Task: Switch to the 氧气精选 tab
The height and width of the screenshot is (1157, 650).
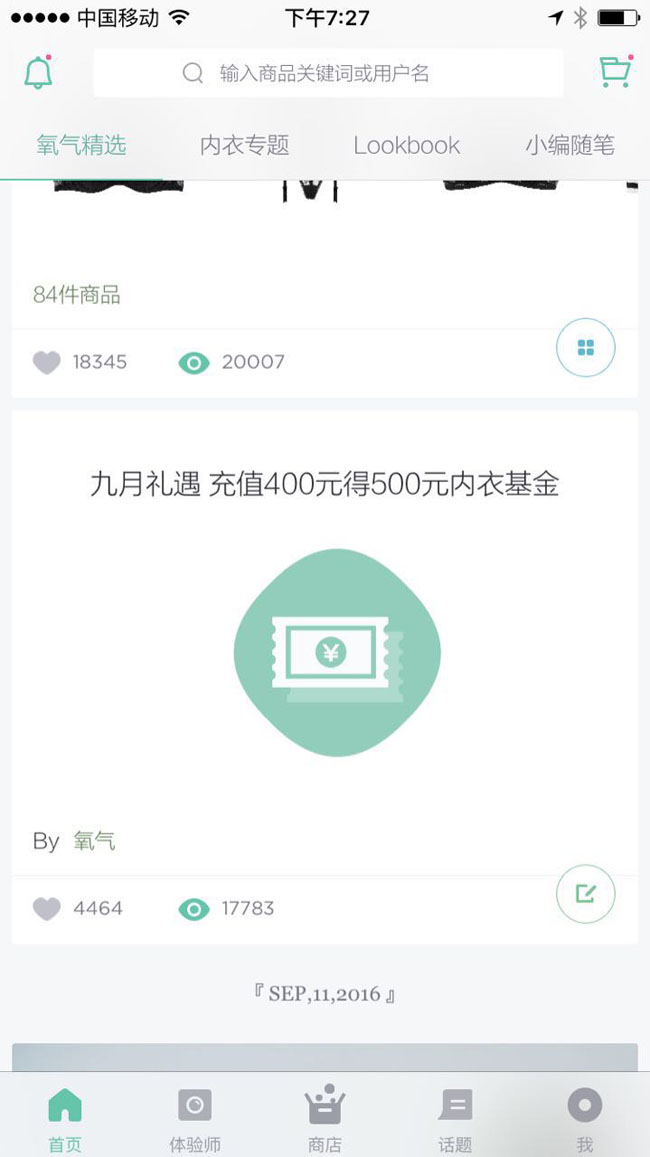Action: pos(81,145)
